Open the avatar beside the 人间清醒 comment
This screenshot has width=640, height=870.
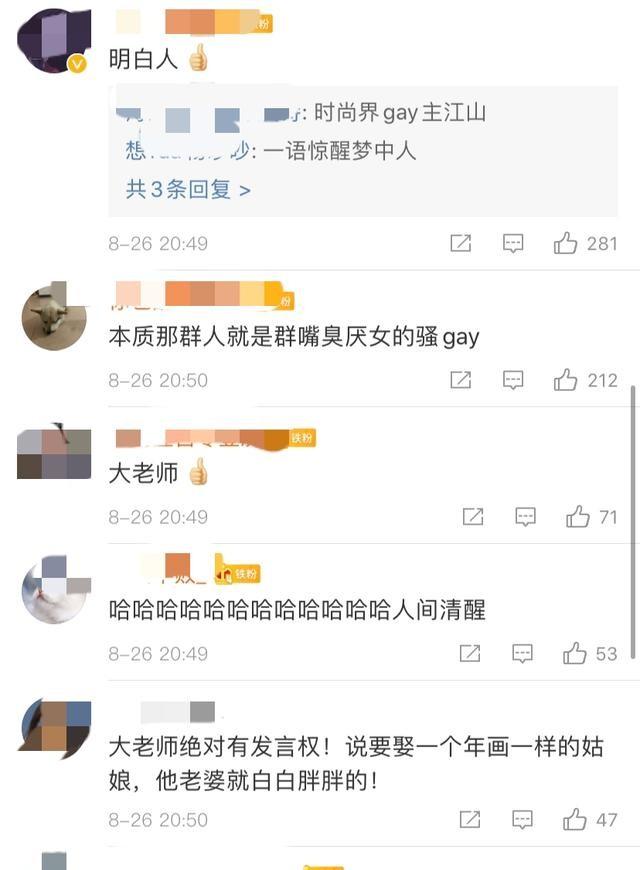coord(54,590)
